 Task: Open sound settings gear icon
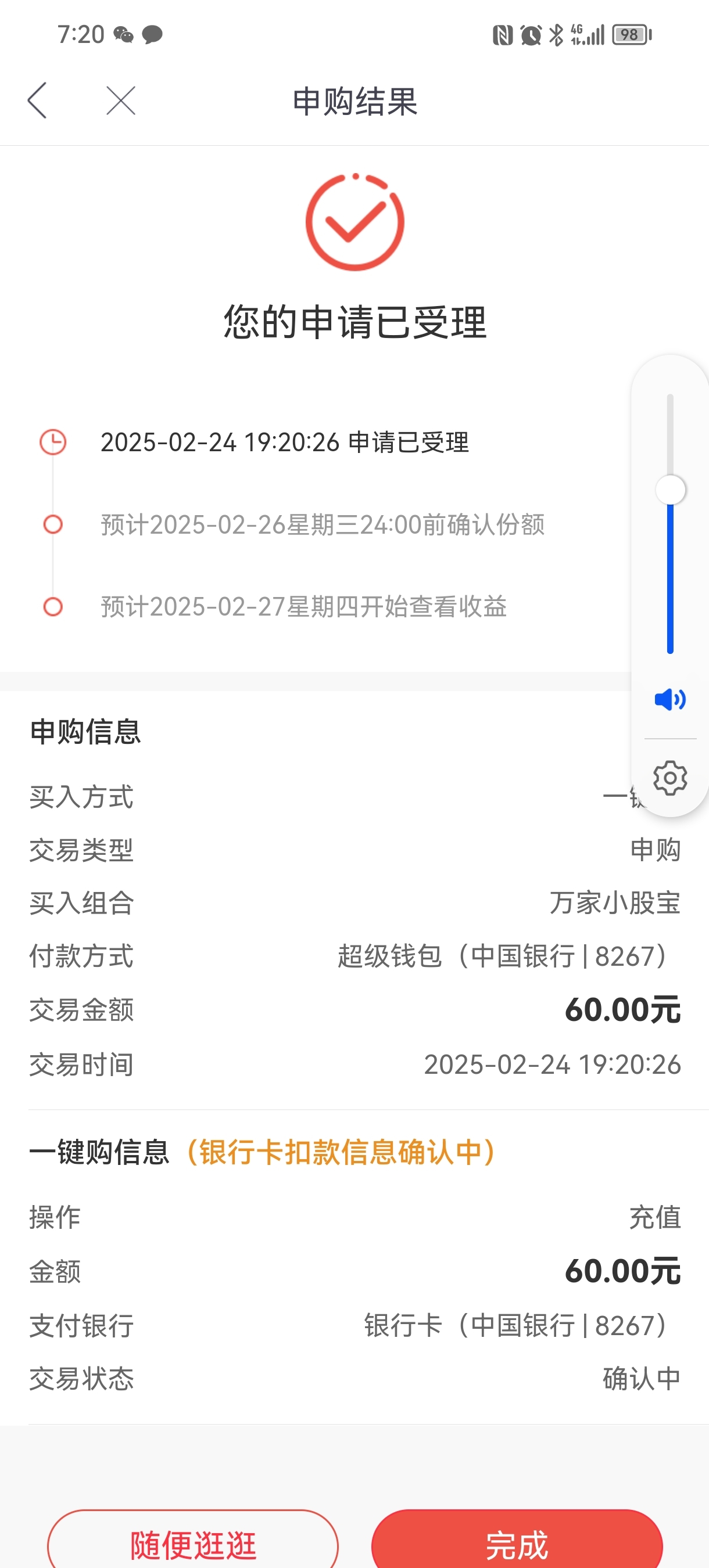(x=670, y=777)
